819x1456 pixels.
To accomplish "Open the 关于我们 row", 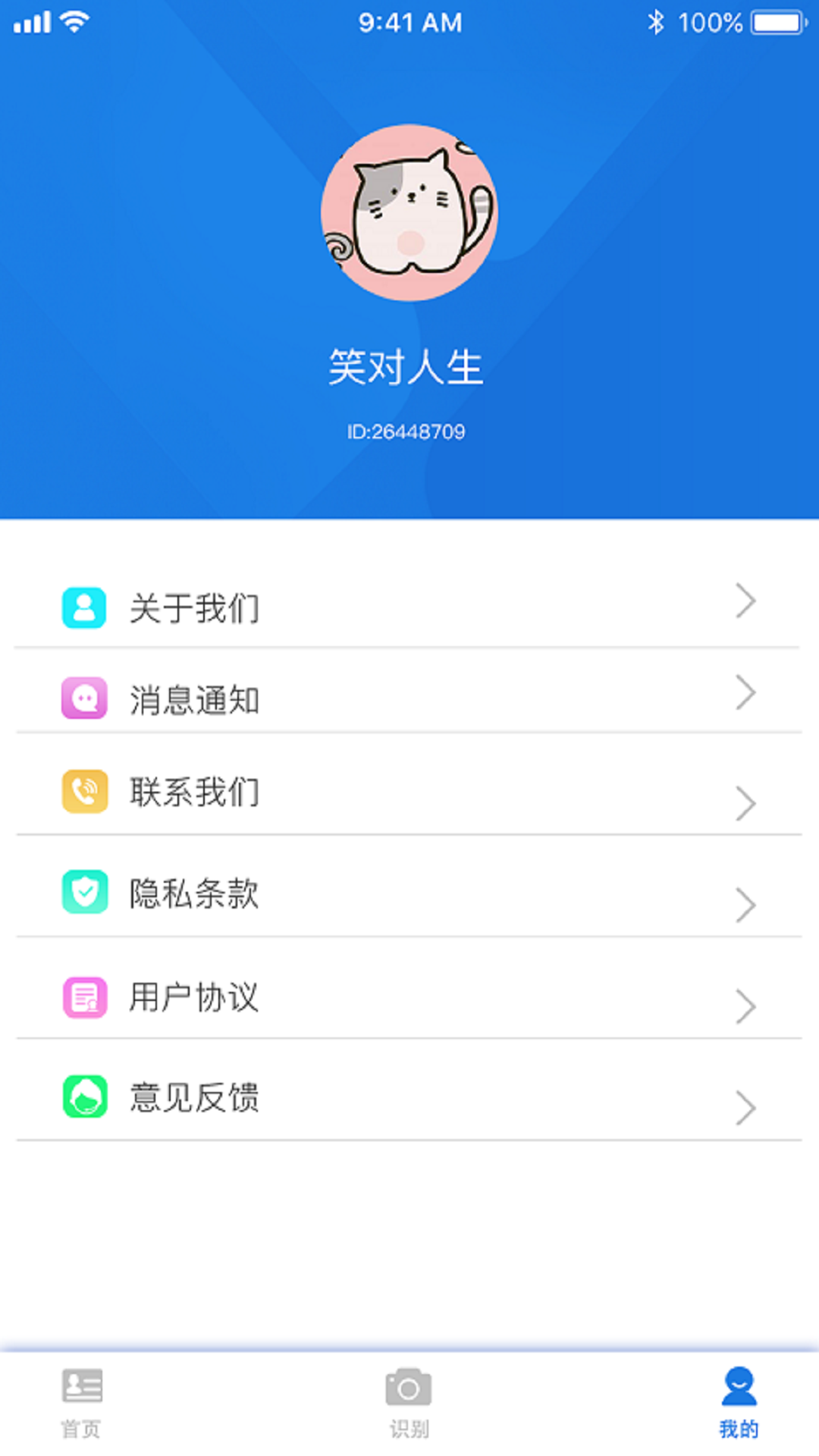I will [x=194, y=608].
